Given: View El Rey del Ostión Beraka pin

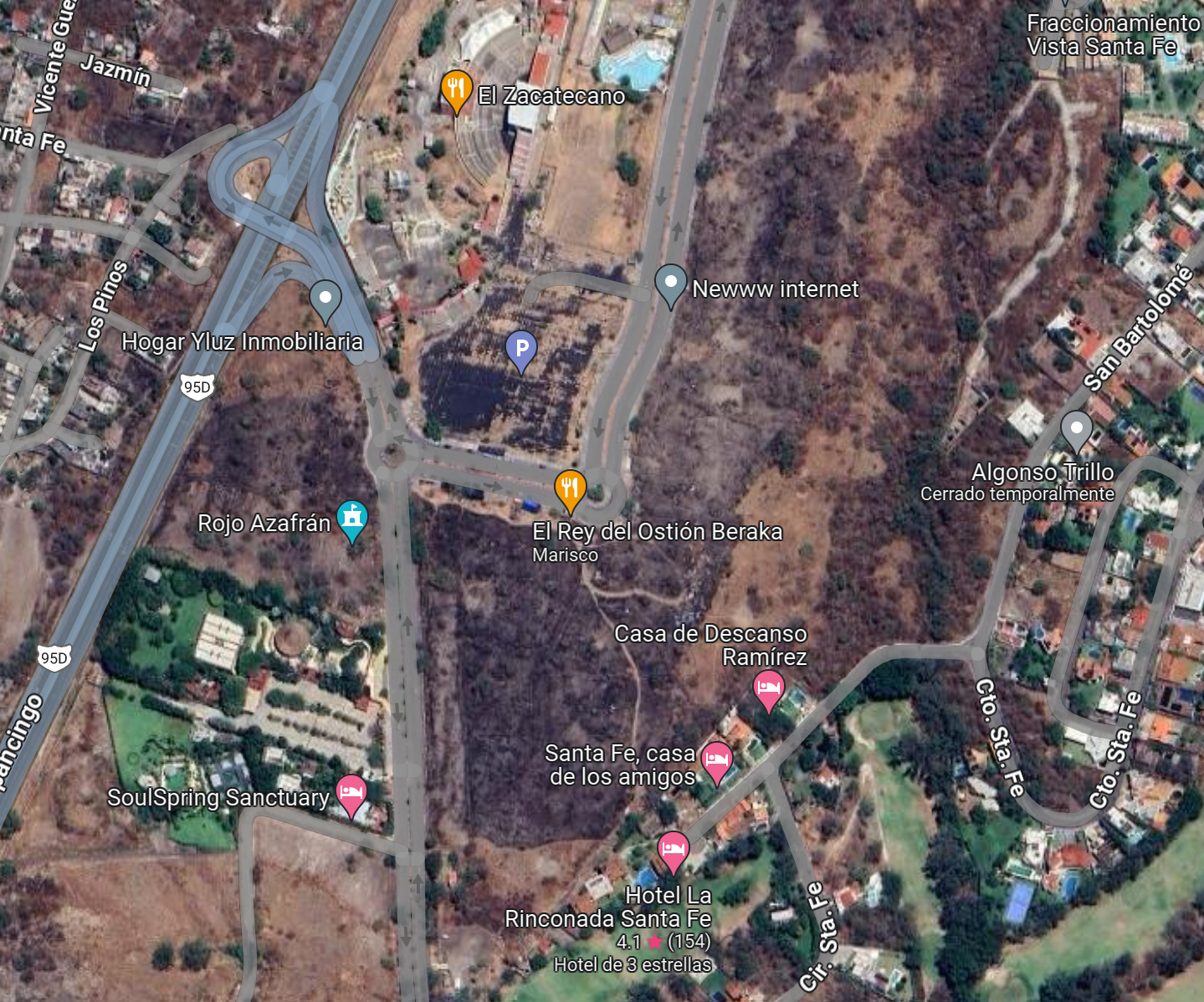Looking at the screenshot, I should pyautogui.click(x=570, y=488).
